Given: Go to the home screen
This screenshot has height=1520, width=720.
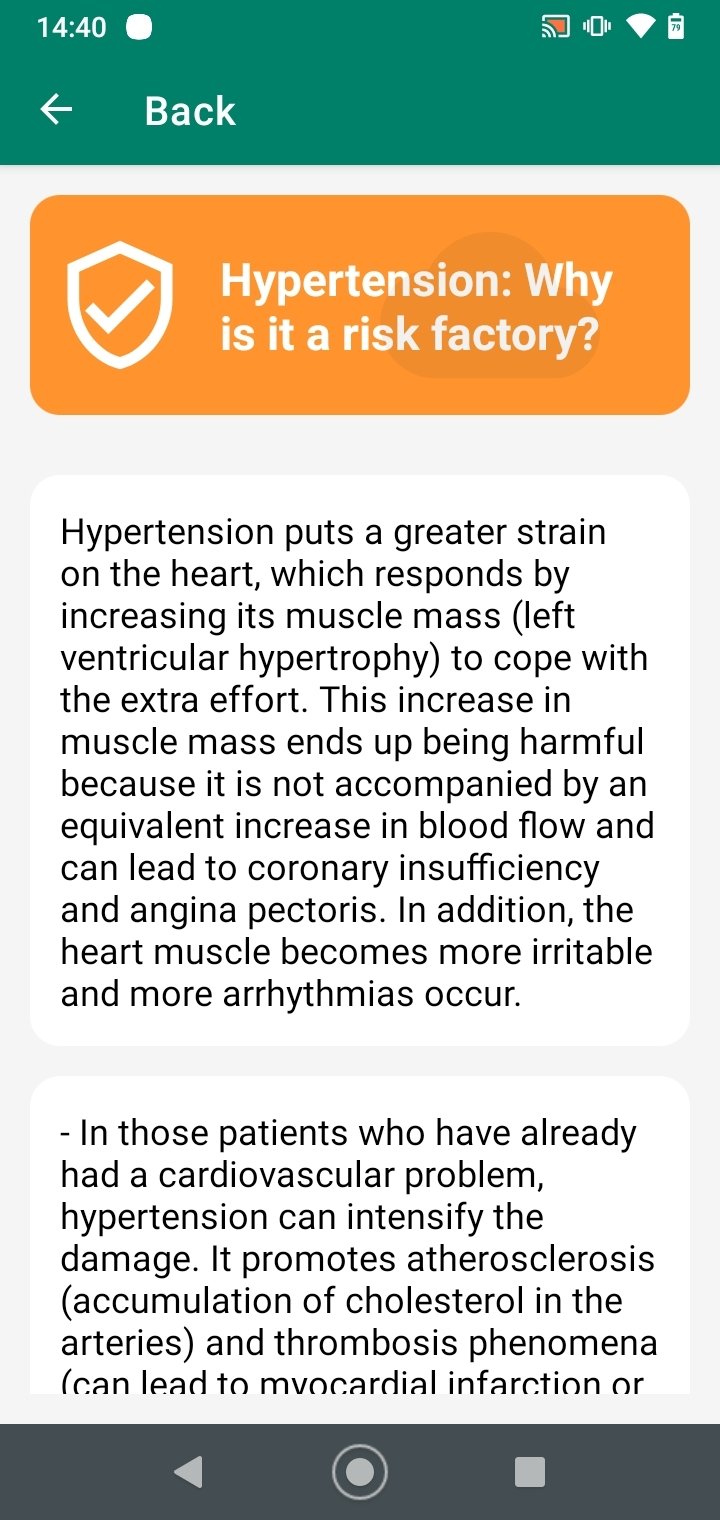Looking at the screenshot, I should pyautogui.click(x=360, y=1472).
